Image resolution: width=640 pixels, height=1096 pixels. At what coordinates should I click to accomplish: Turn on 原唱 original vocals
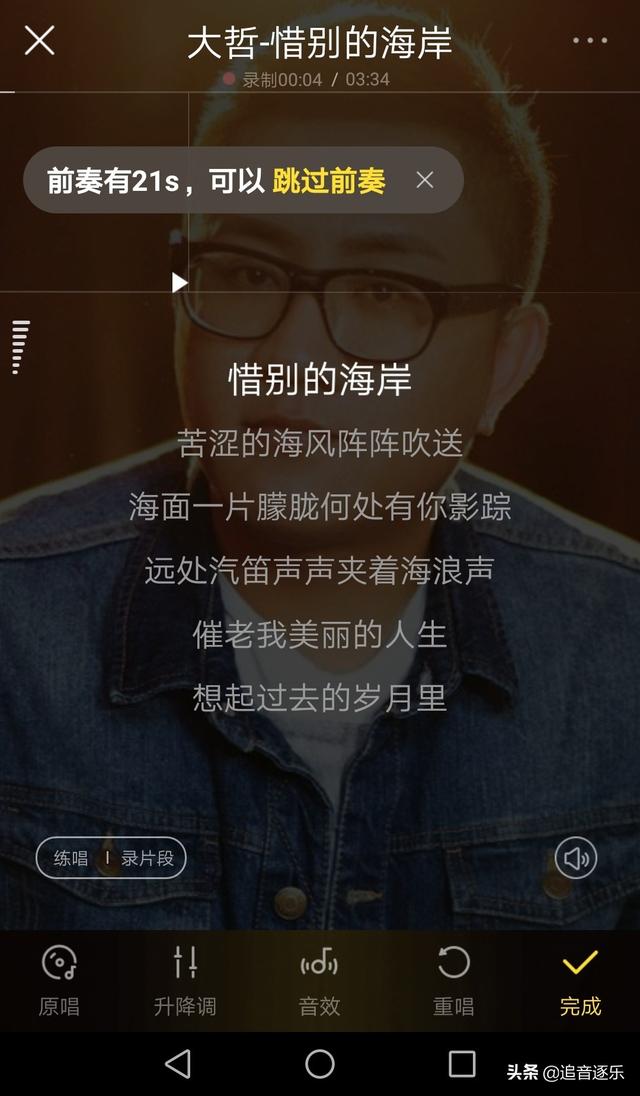[59, 981]
